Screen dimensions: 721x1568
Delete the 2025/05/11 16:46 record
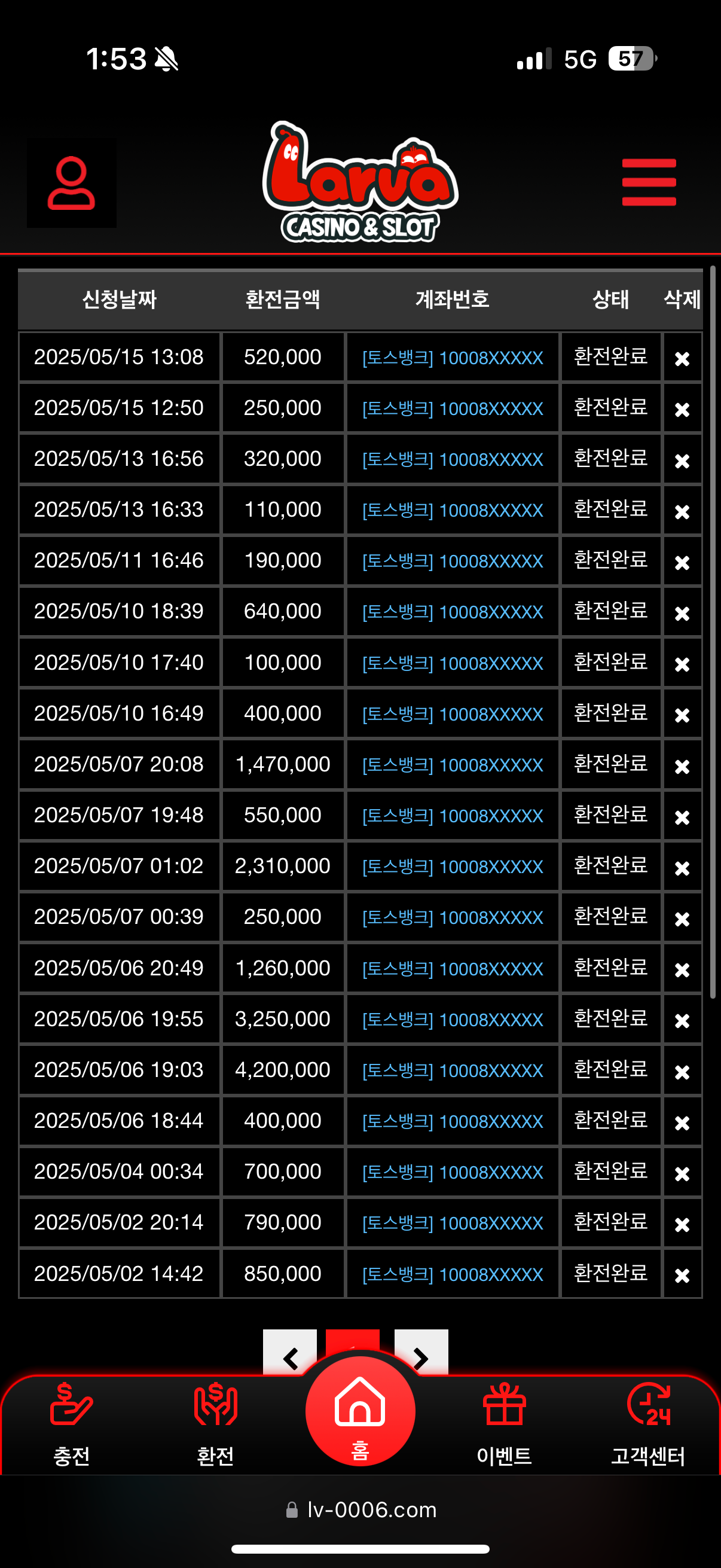(x=682, y=562)
